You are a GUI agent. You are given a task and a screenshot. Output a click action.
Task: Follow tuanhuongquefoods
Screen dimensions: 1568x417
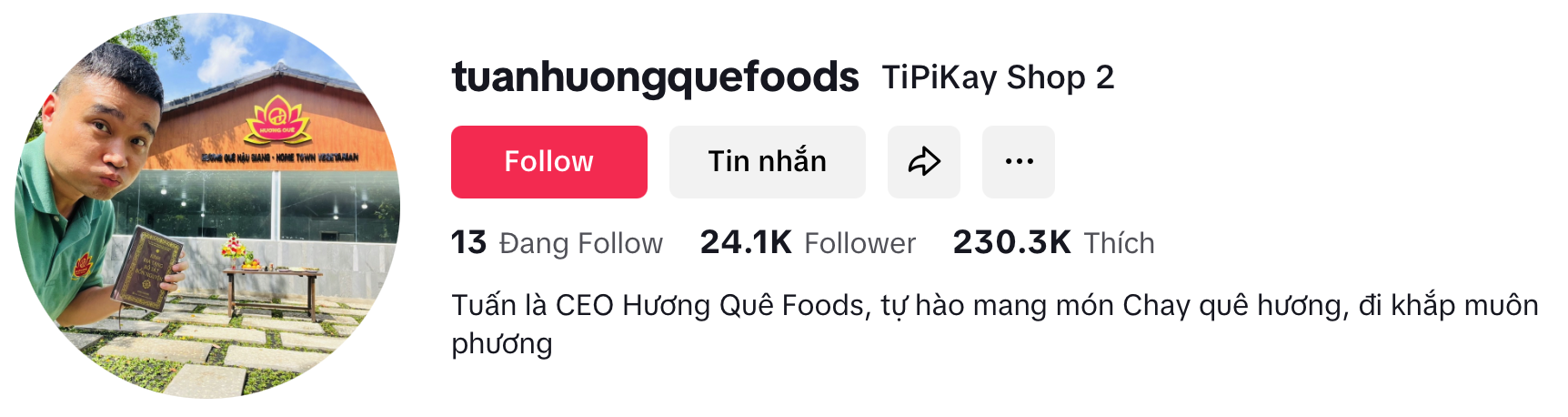(x=548, y=162)
